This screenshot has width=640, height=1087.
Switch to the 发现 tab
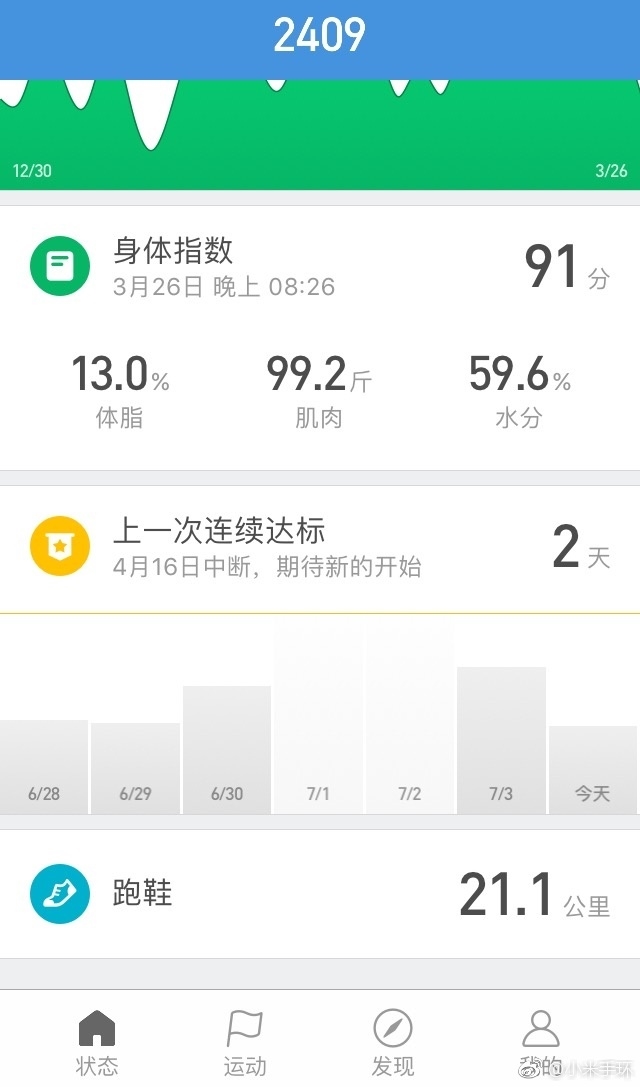tap(393, 1043)
